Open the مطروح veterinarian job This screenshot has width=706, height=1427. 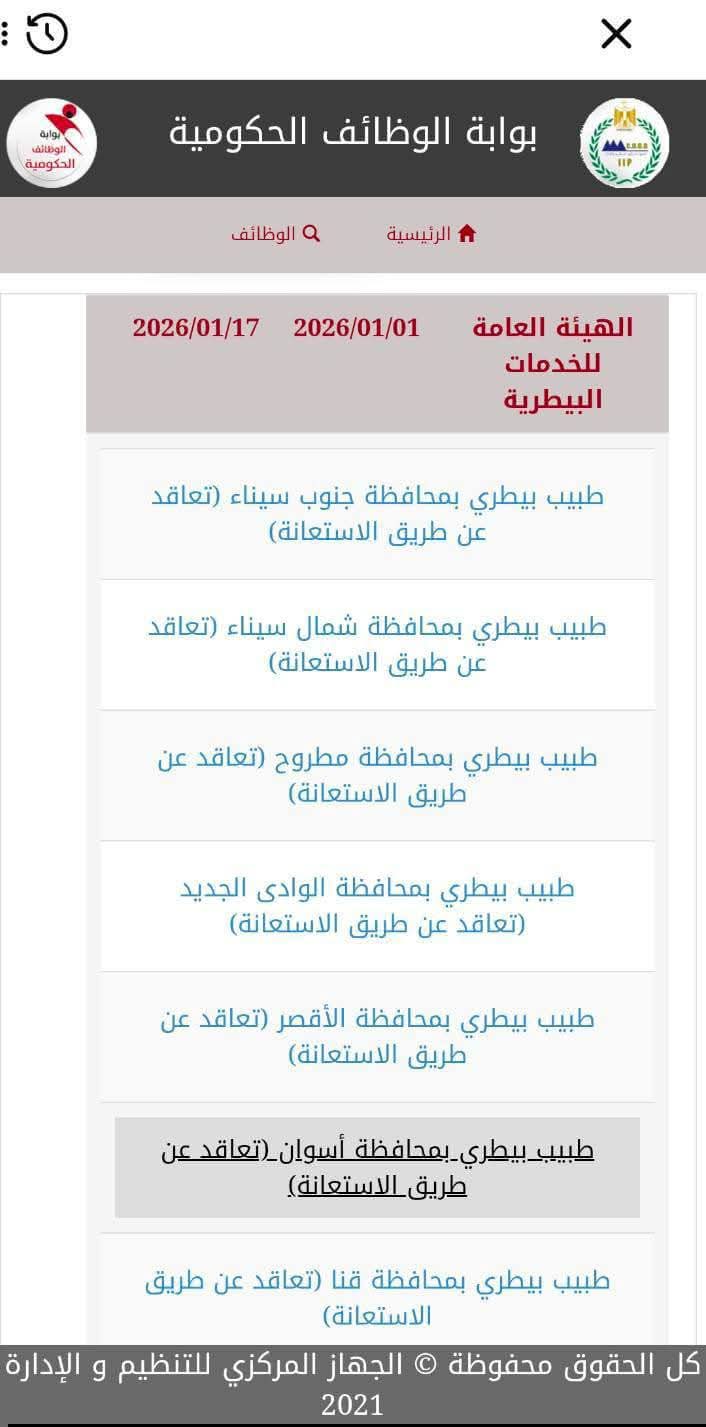(377, 775)
